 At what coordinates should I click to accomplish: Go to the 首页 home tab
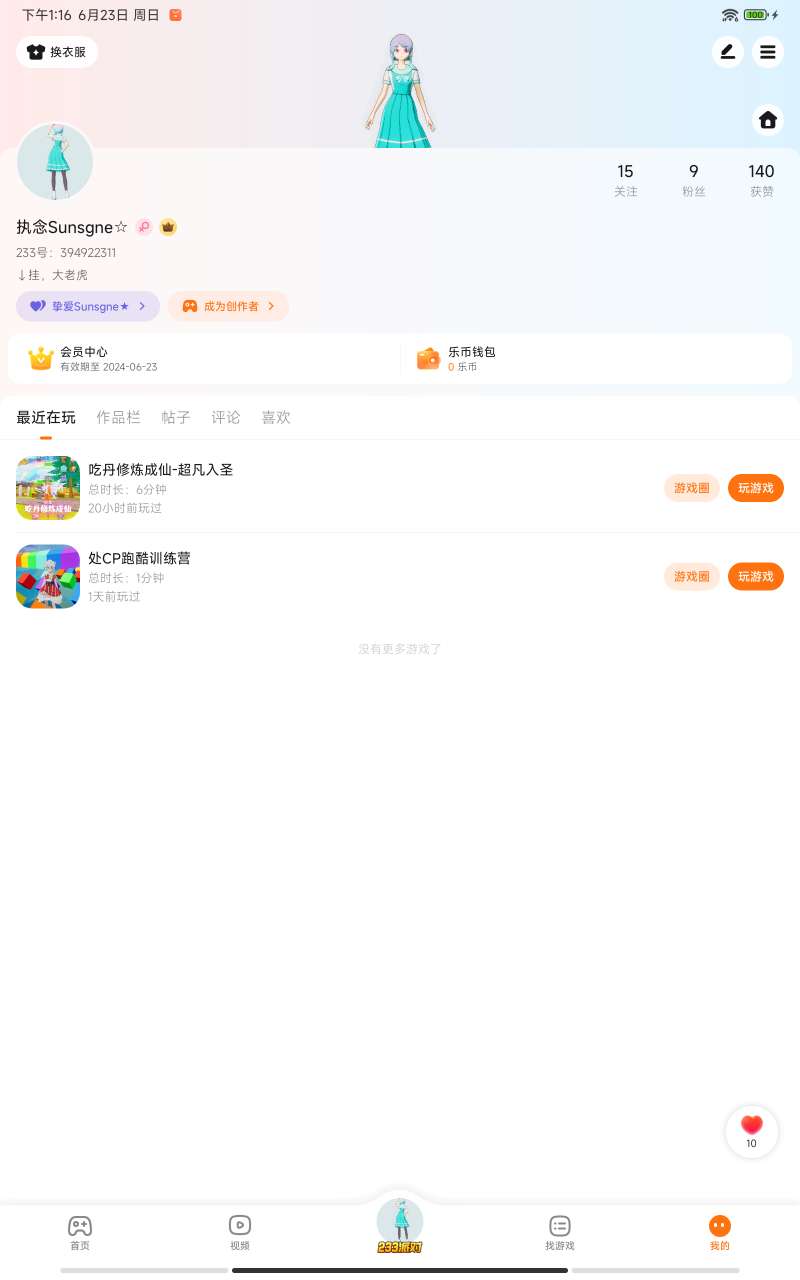80,1233
